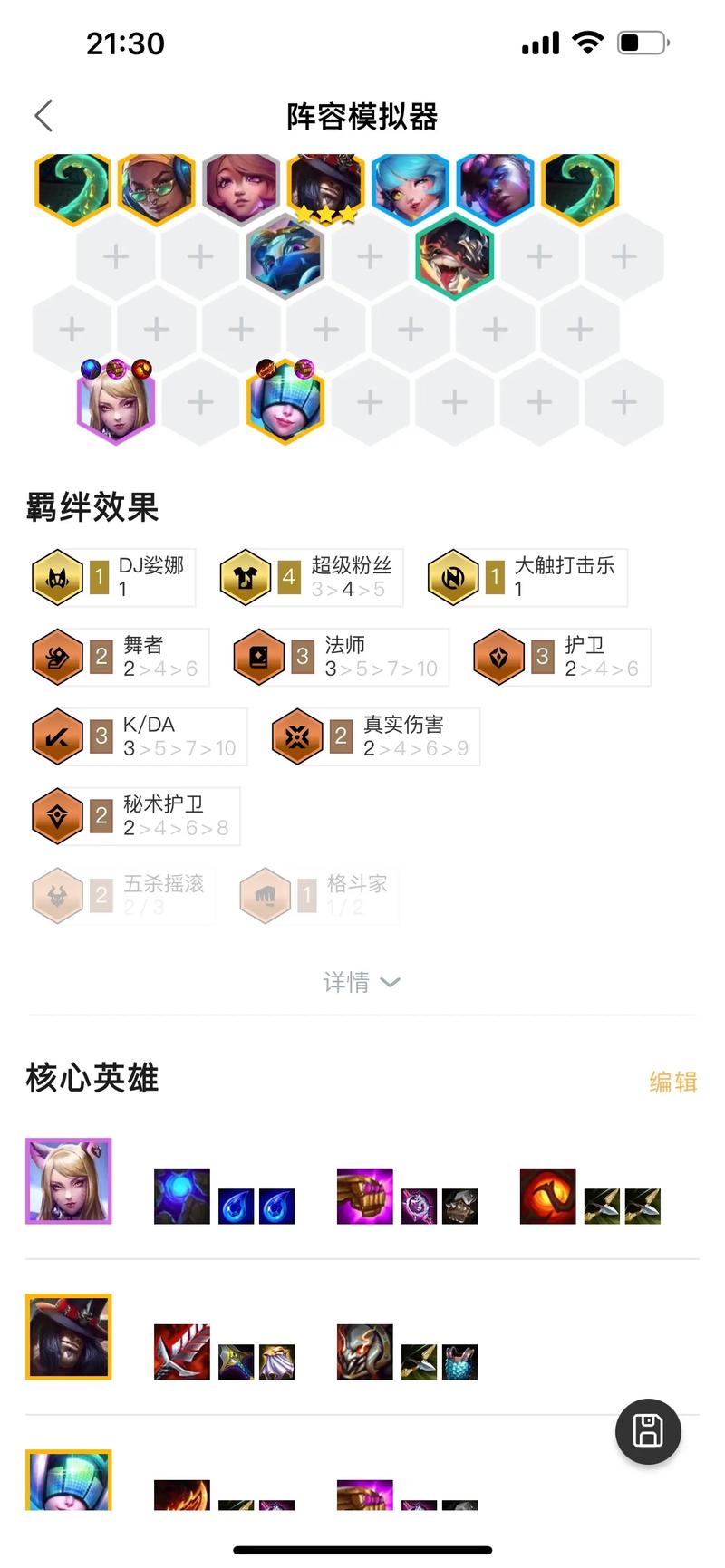
Task: Select the three-star hat champion on the board
Action: 326,188
